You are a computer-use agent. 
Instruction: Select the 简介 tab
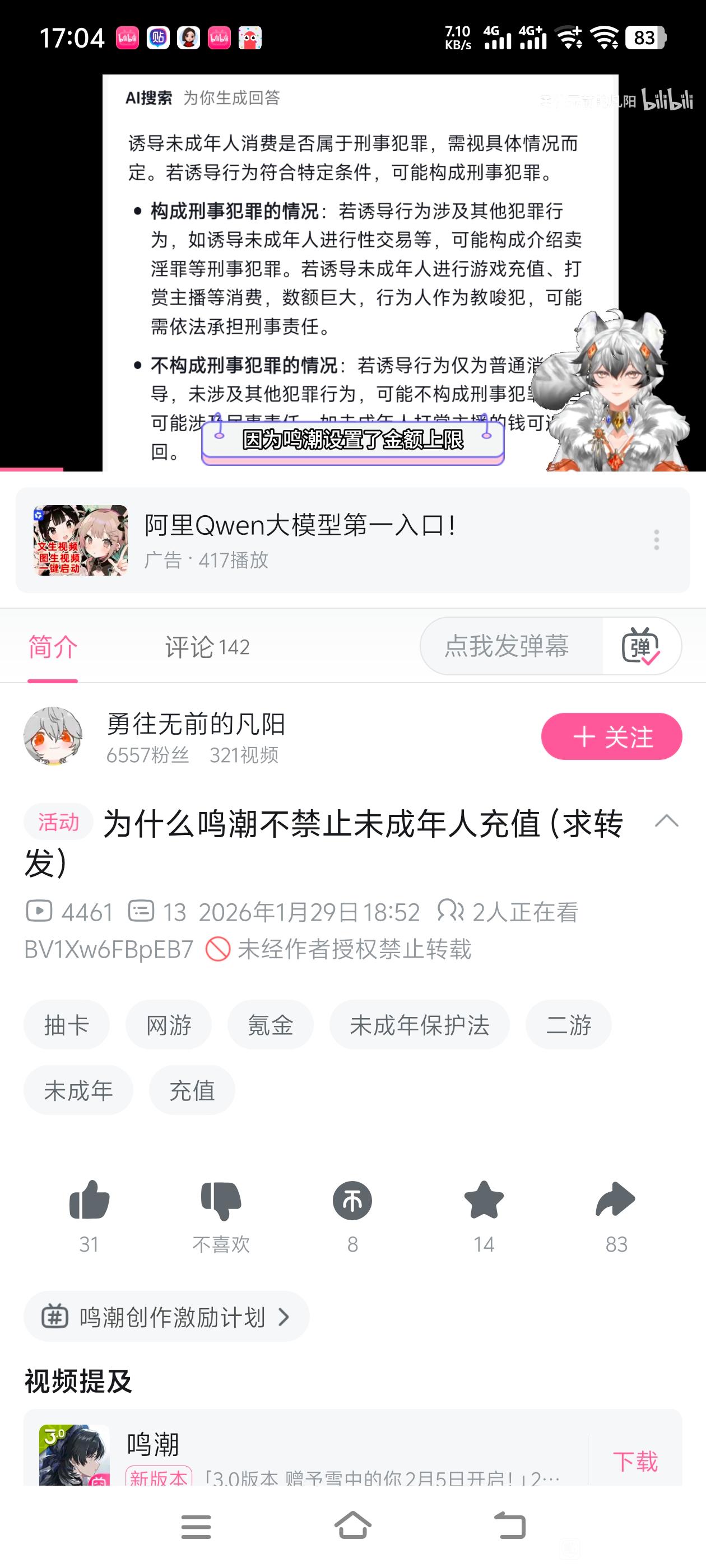[53, 647]
